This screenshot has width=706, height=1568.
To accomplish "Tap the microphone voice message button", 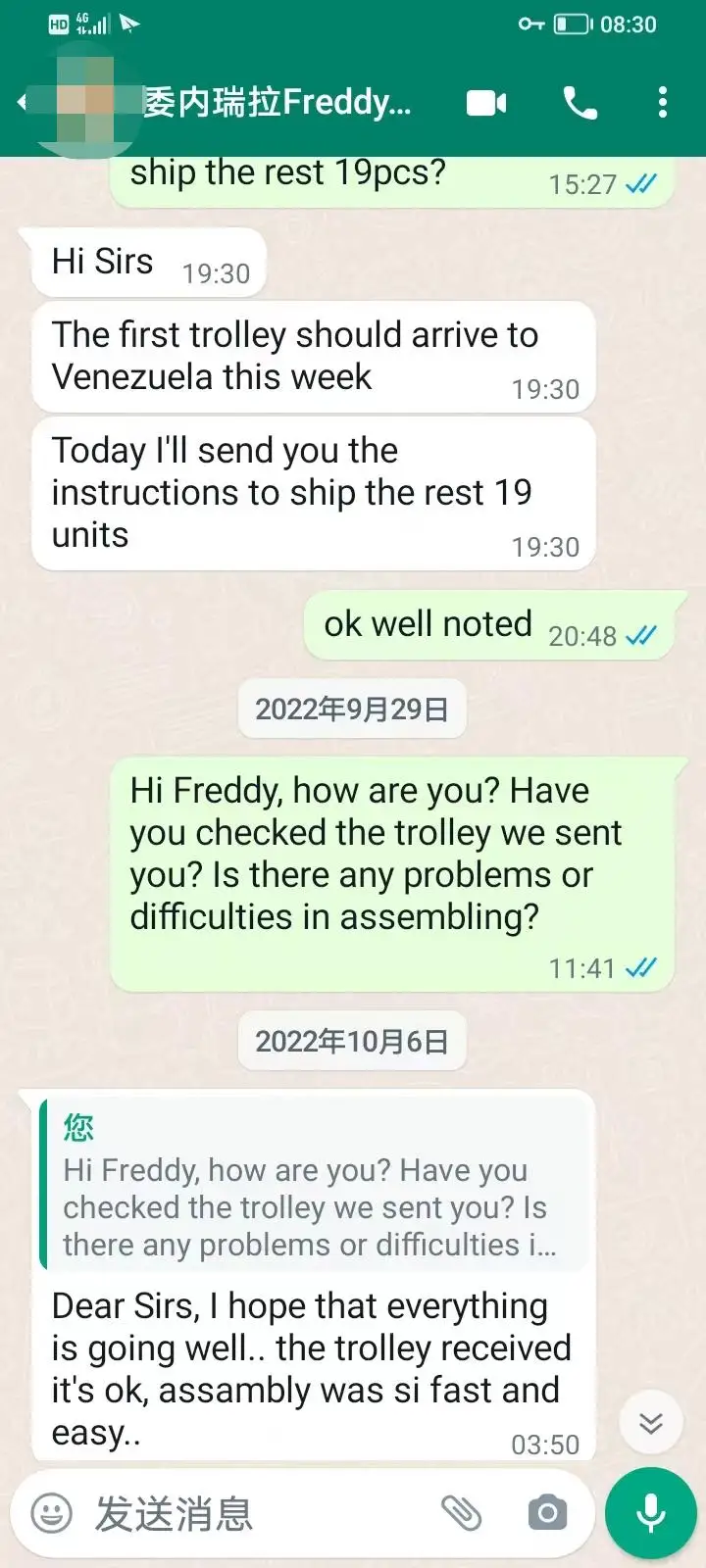I will (651, 1514).
